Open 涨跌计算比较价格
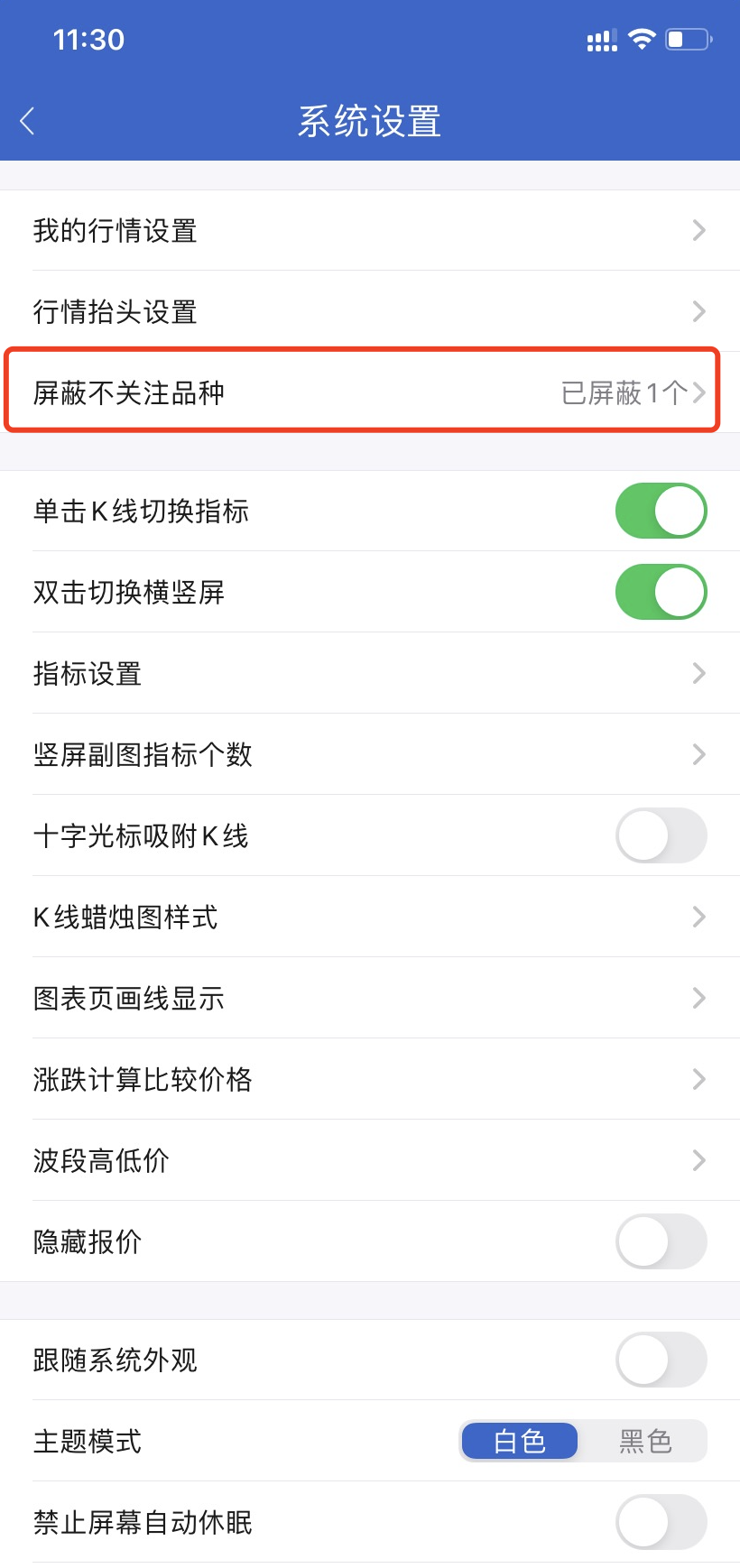740x1568 pixels. click(x=370, y=1079)
